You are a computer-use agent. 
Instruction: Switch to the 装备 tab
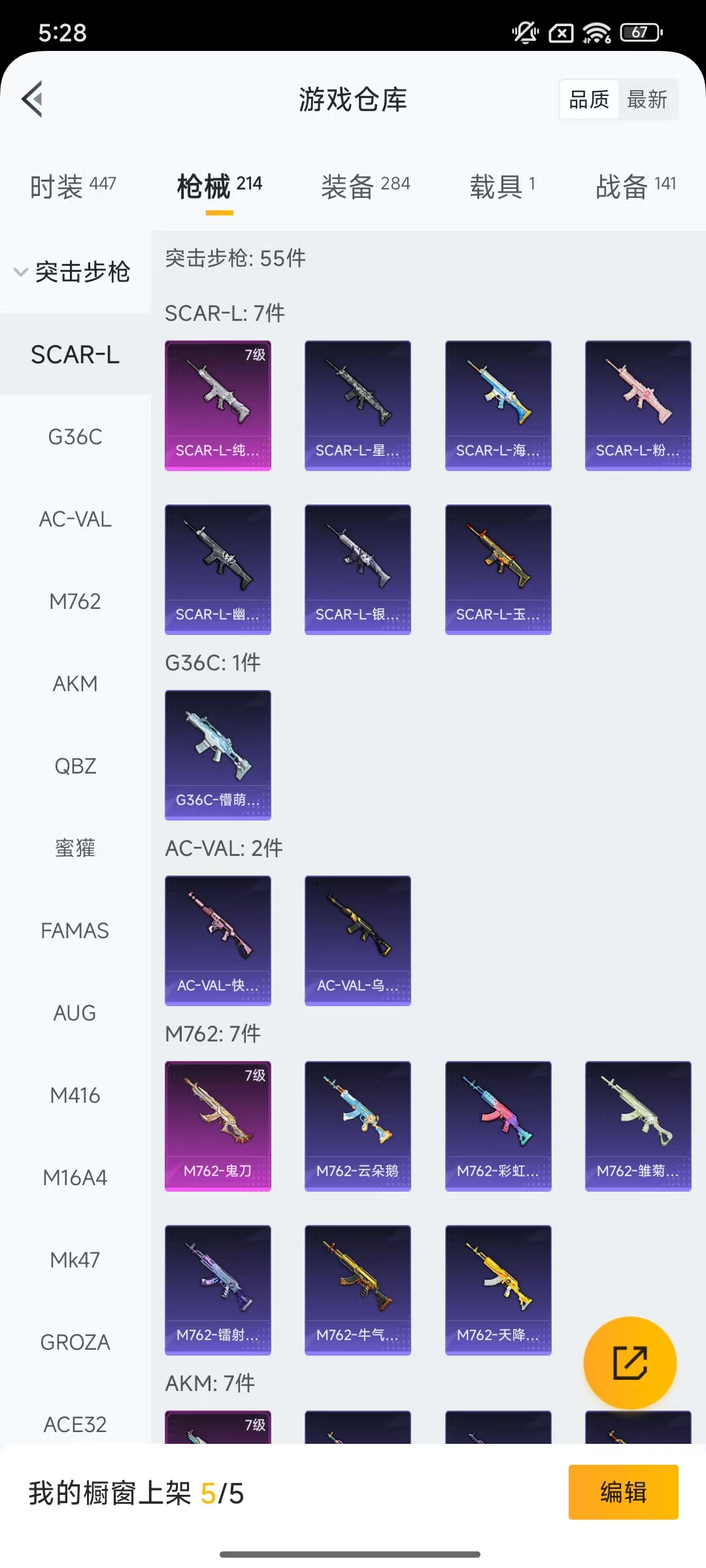pos(365,186)
